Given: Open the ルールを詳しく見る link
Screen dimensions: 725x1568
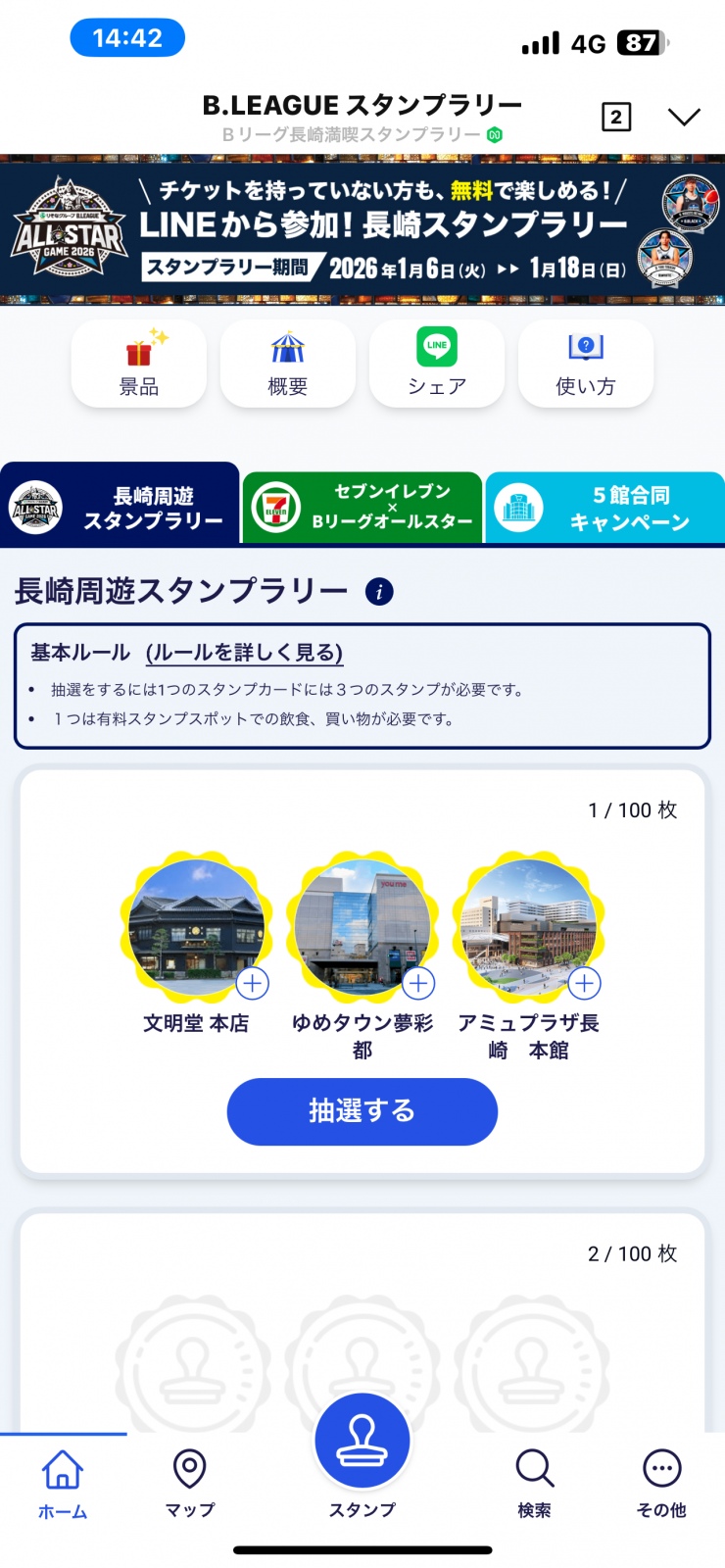Looking at the screenshot, I should tap(244, 653).
